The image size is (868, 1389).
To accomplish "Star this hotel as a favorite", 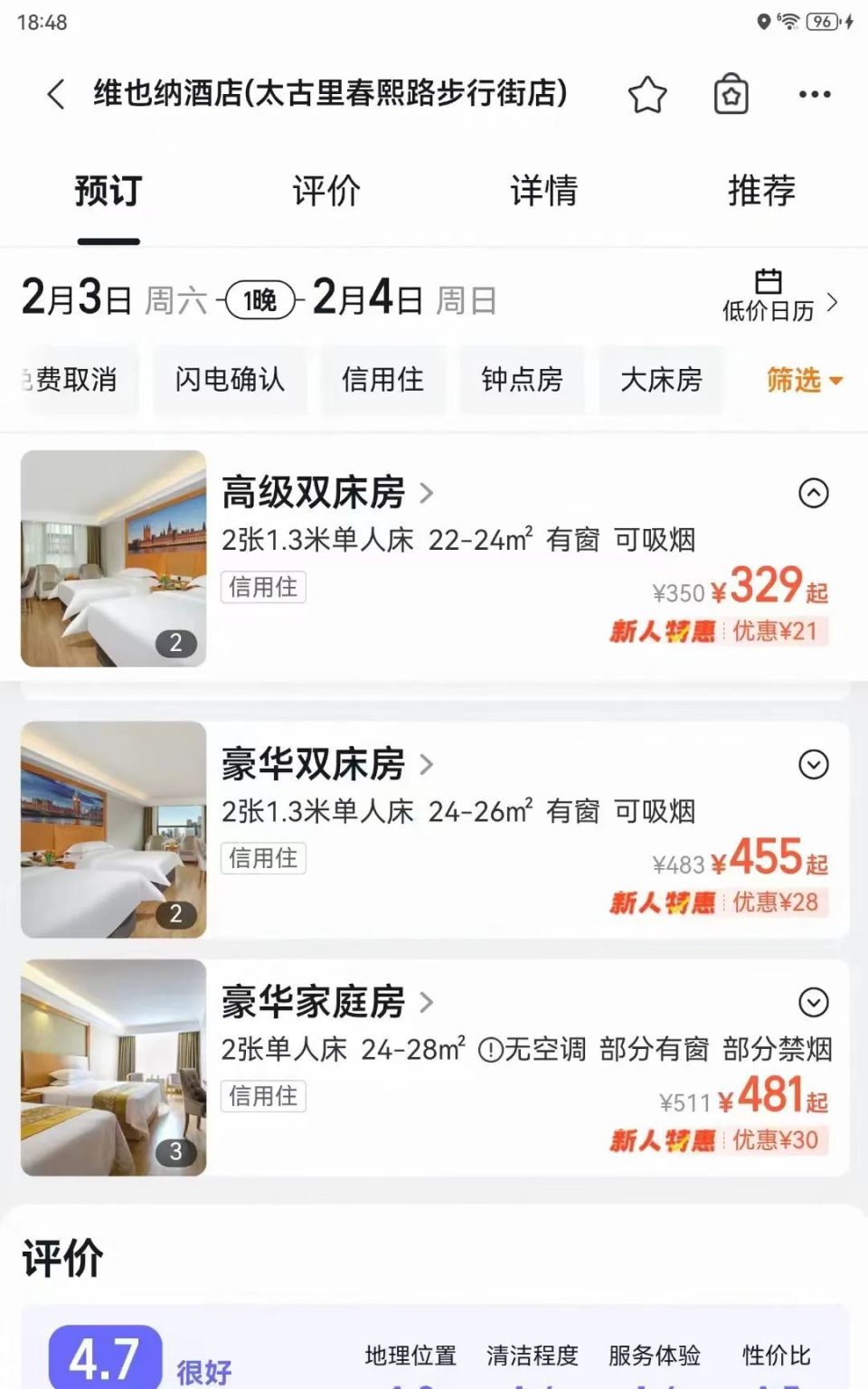I will [x=648, y=94].
